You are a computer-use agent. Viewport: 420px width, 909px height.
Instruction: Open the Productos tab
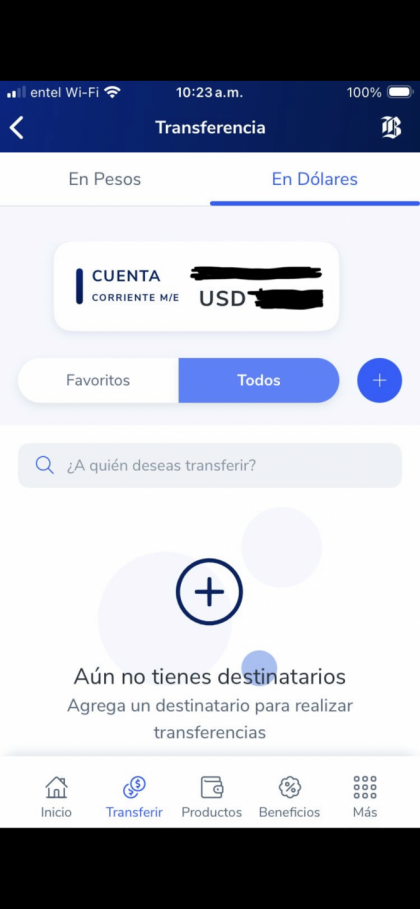tap(212, 797)
